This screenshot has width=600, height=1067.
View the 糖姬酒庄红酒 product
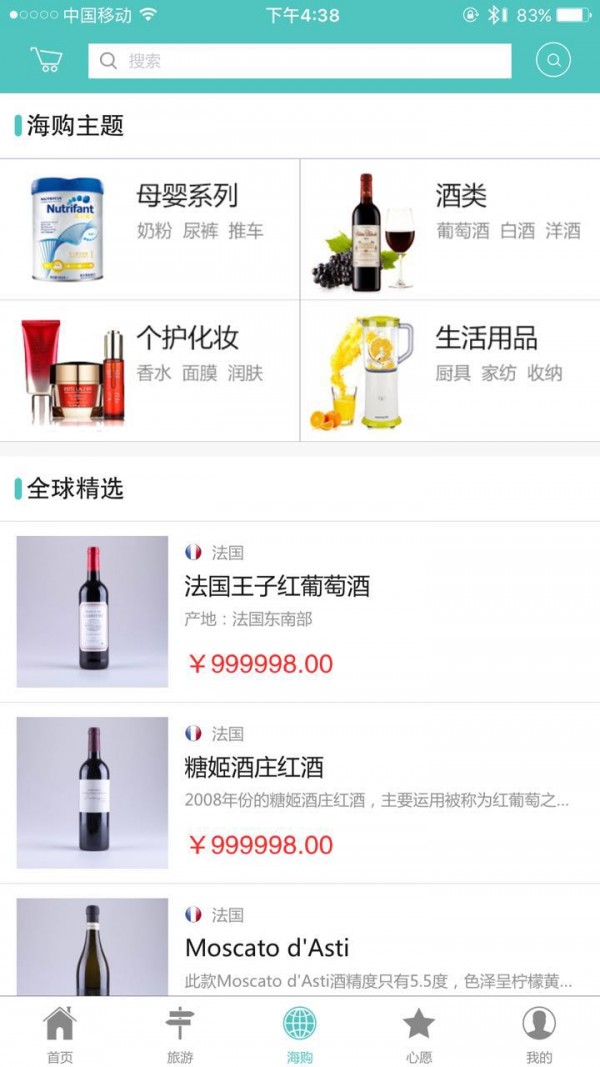[x=300, y=792]
